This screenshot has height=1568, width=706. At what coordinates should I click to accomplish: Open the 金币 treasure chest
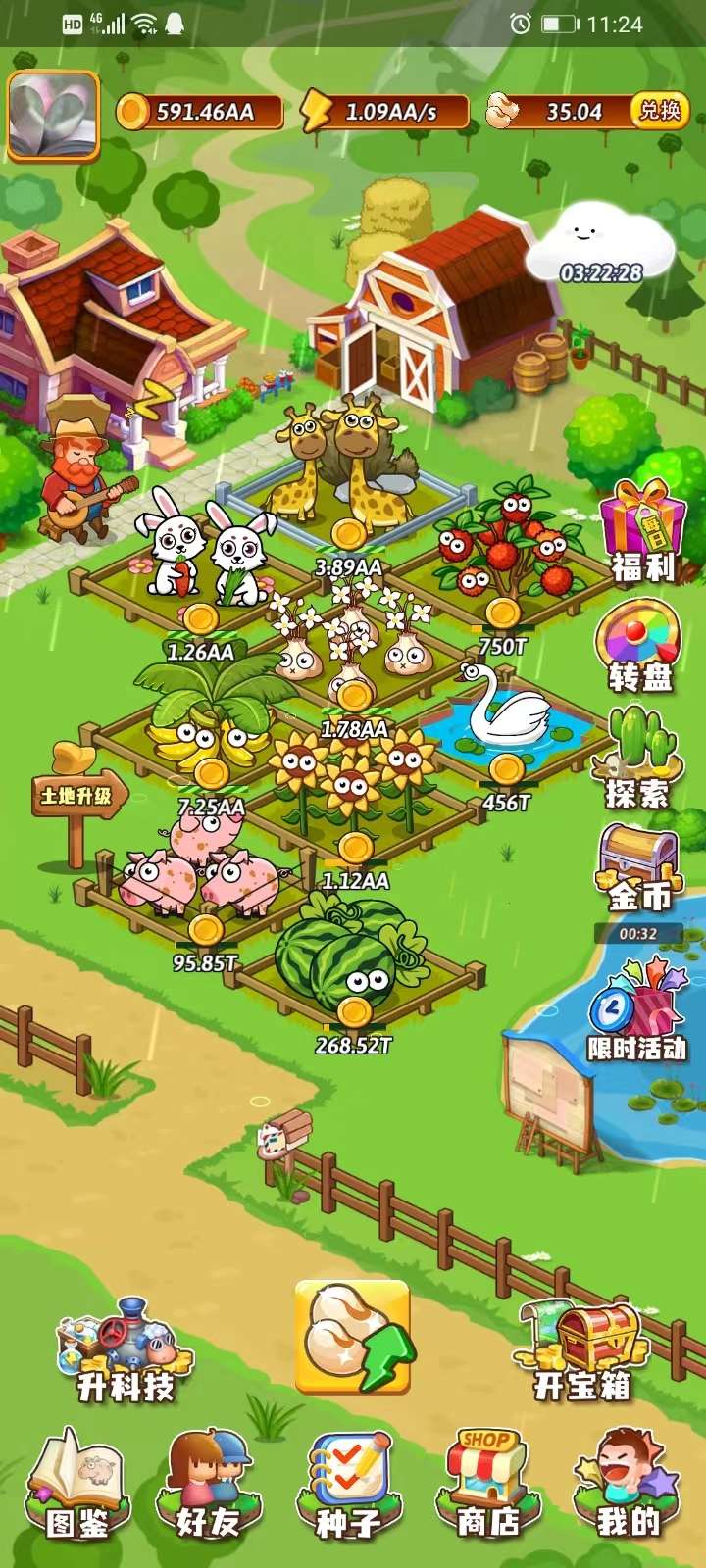[x=639, y=868]
